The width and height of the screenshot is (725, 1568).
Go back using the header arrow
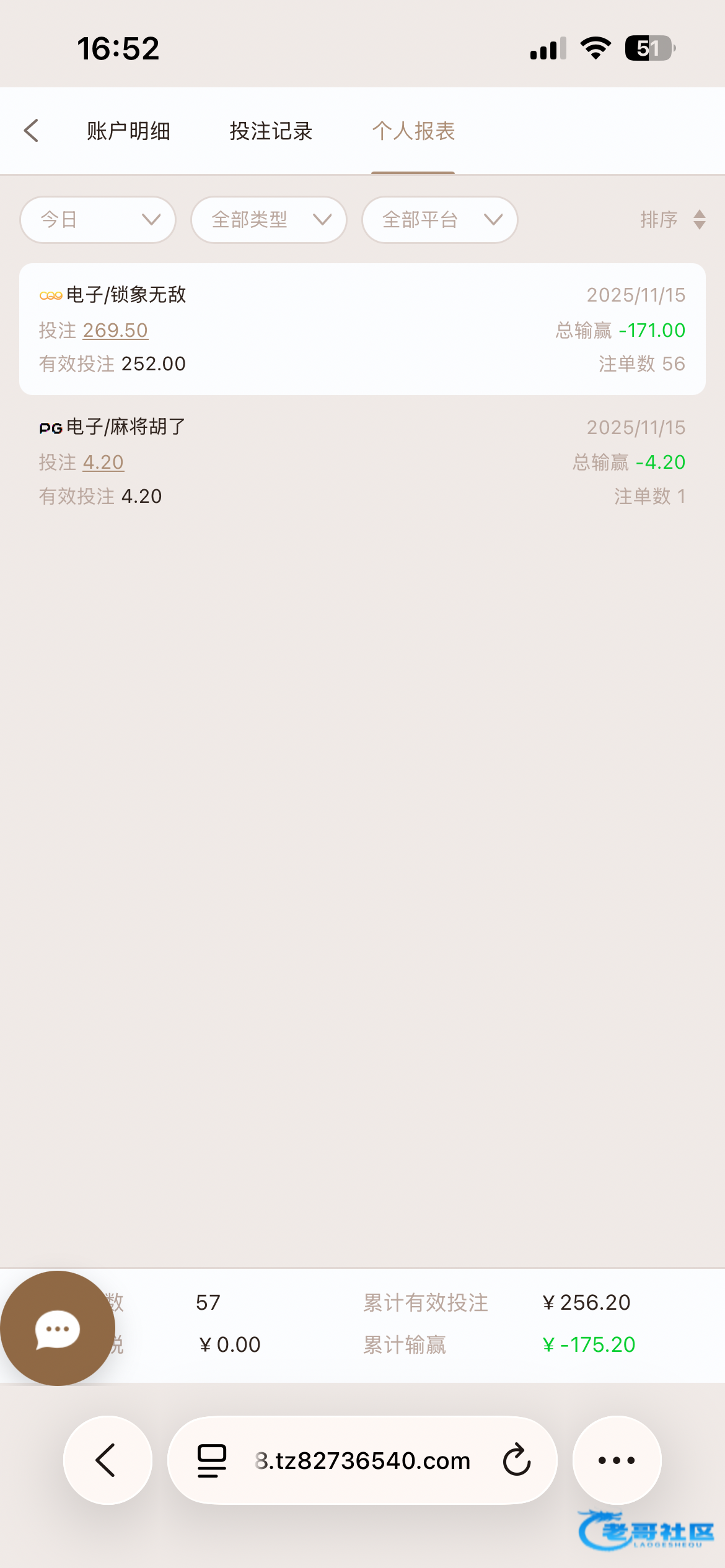(32, 131)
